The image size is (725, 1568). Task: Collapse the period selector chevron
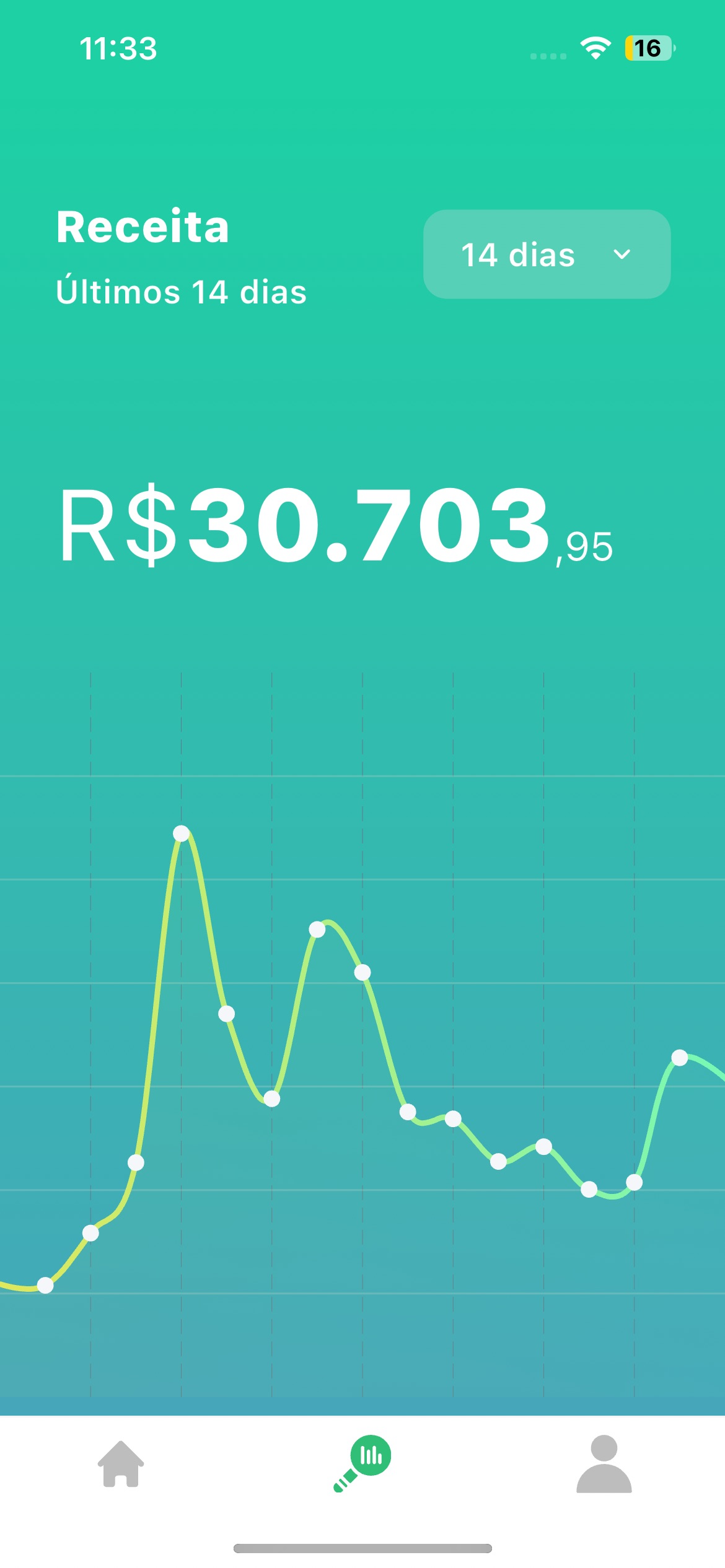click(623, 254)
